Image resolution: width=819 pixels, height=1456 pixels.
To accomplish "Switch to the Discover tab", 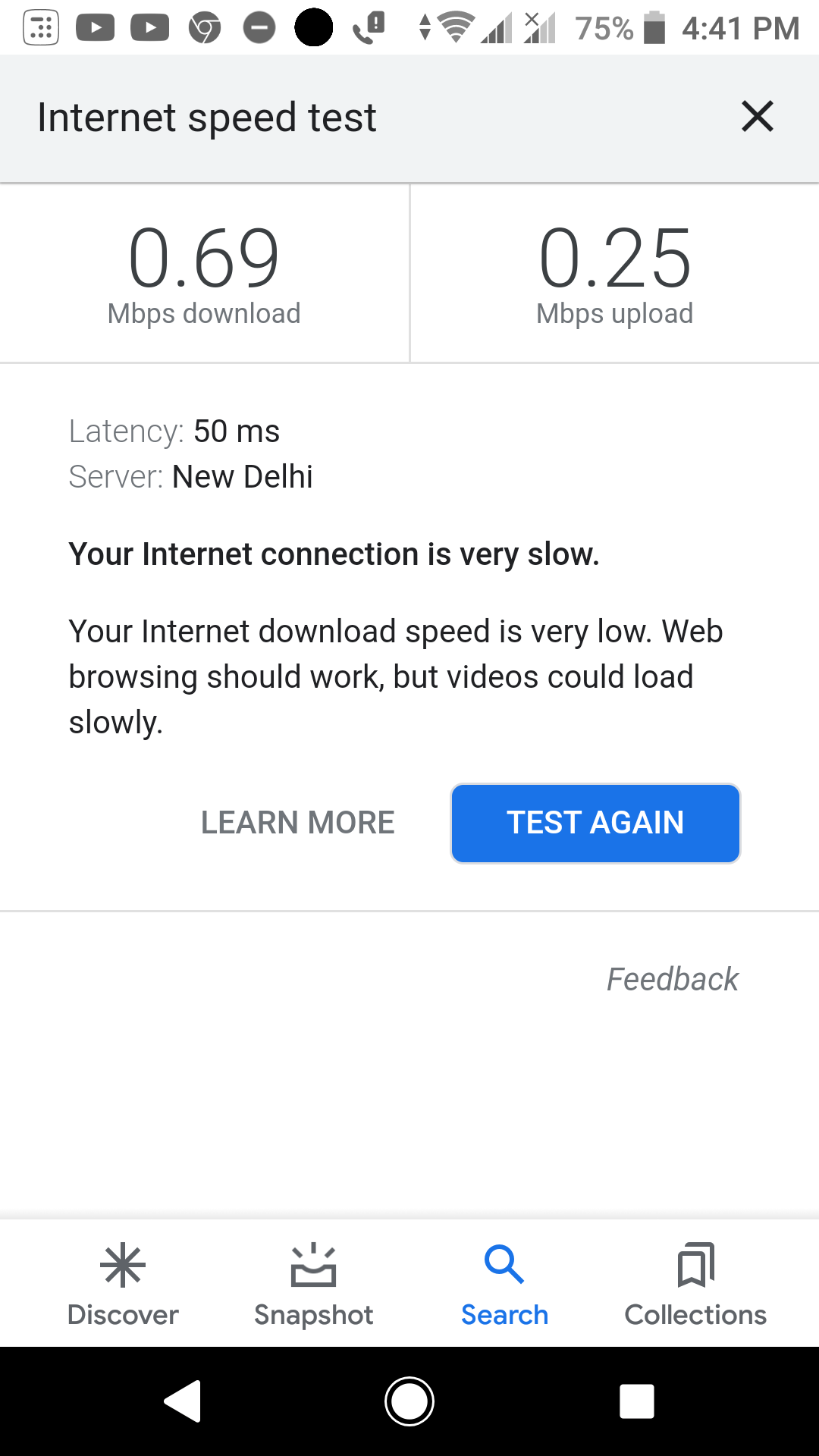I will point(123,1283).
